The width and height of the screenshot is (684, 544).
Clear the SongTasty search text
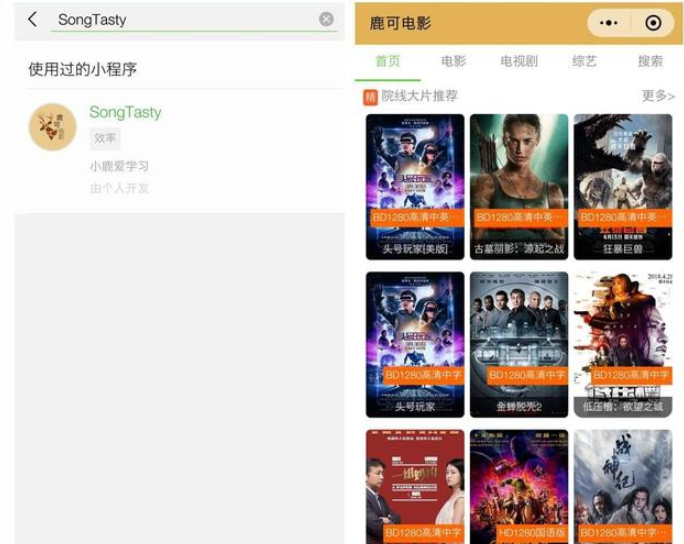[326, 19]
